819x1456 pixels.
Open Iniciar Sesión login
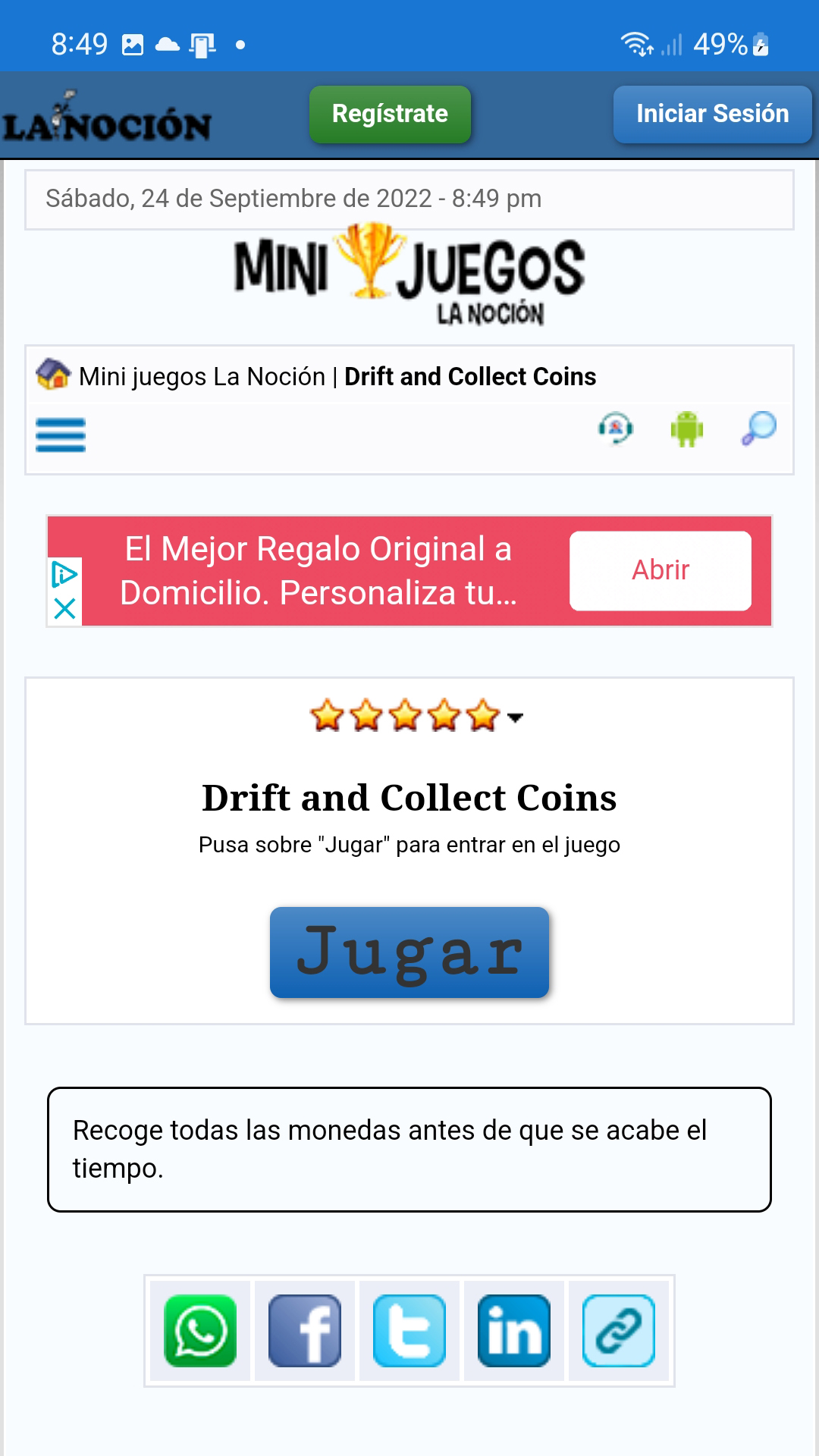pyautogui.click(x=712, y=115)
